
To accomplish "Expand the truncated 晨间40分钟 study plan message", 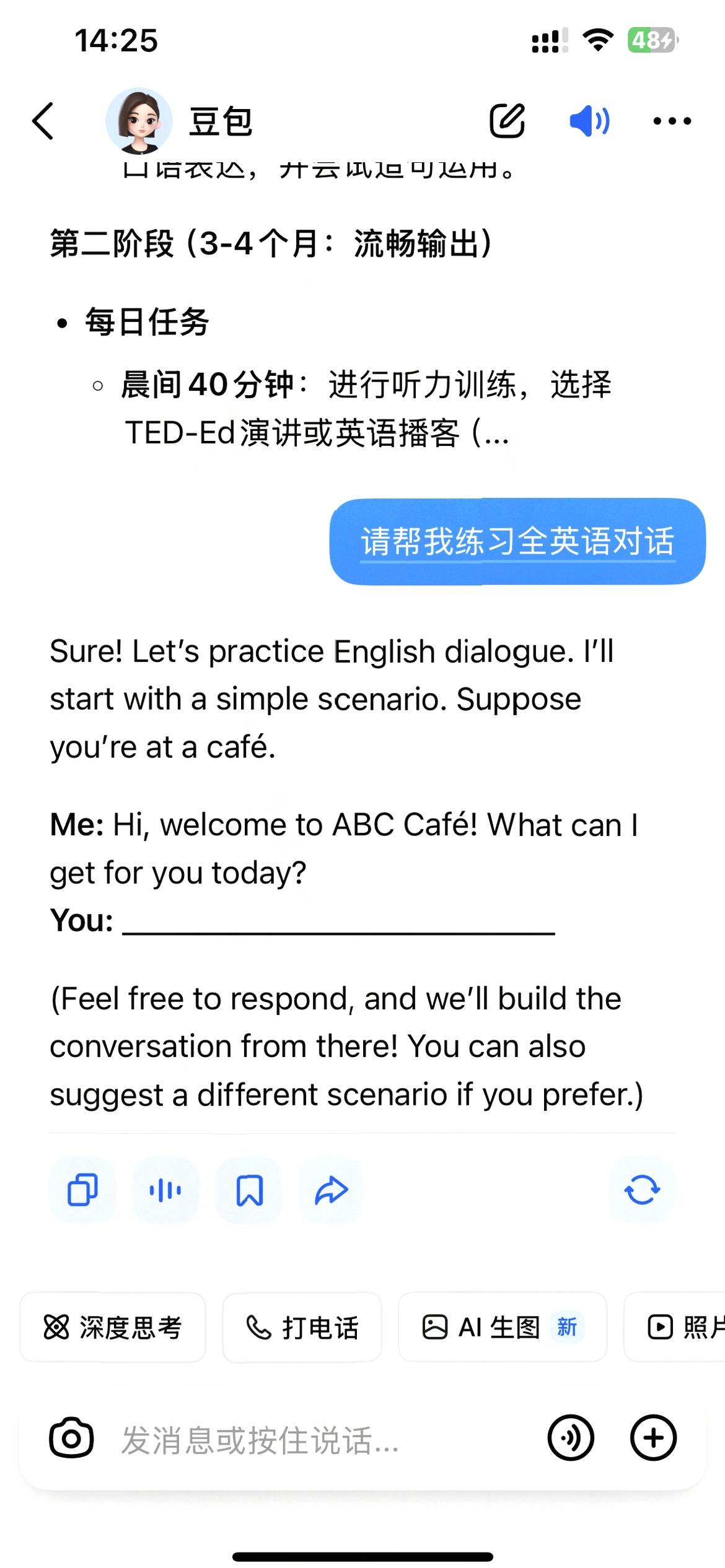I will tap(366, 409).
